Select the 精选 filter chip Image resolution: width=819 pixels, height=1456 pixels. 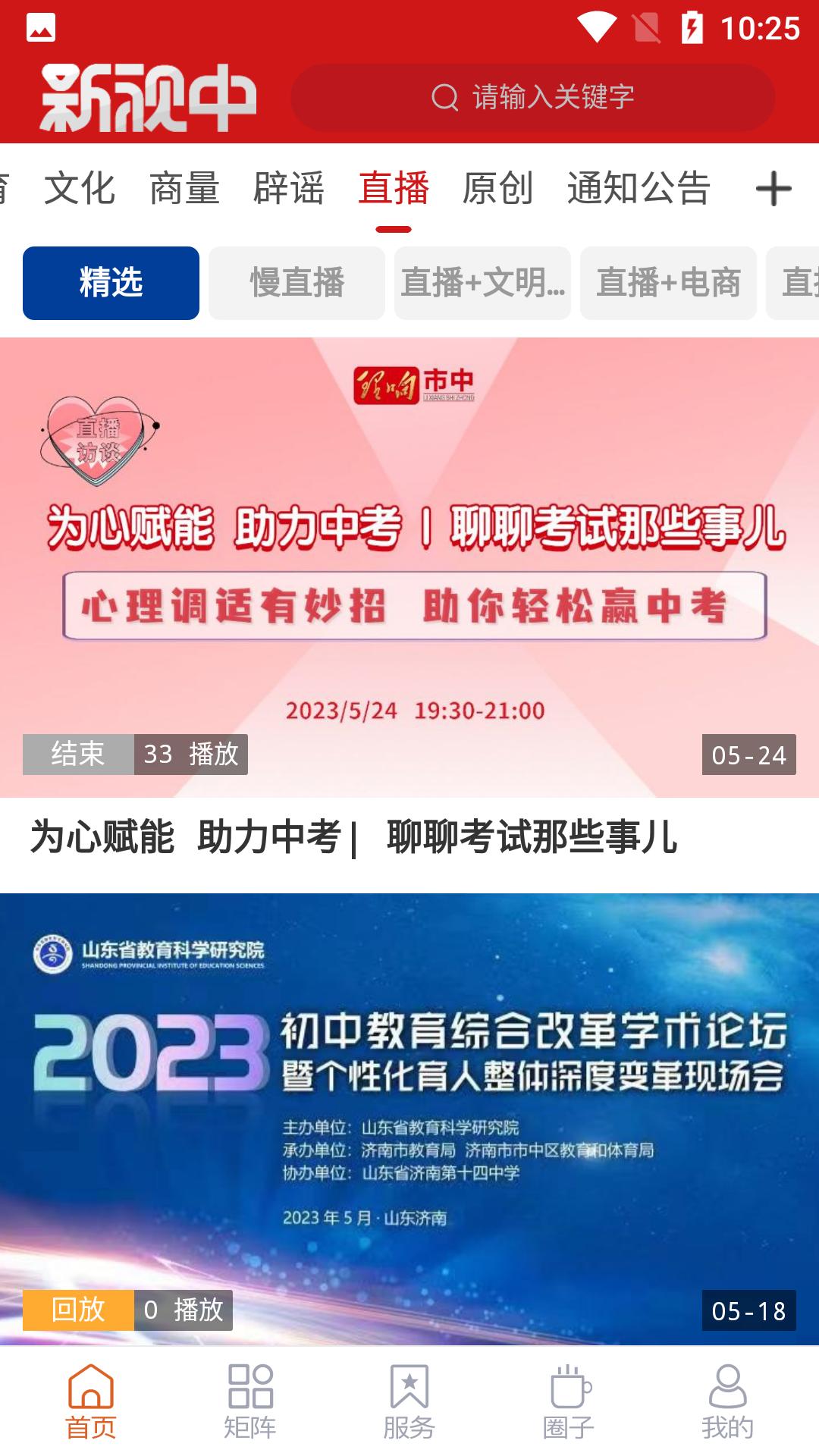(111, 283)
